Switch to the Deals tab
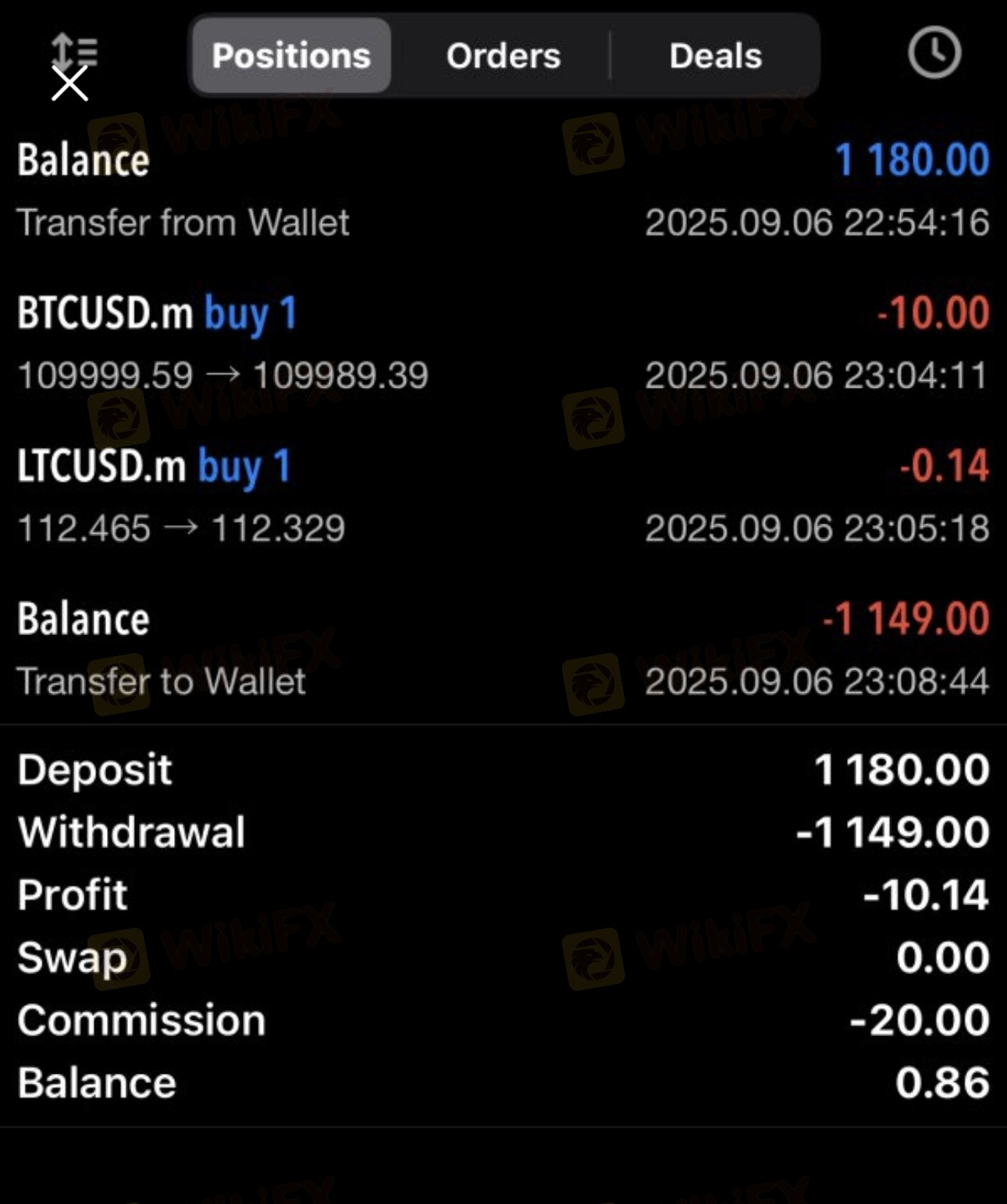The height and width of the screenshot is (1204, 1007). click(715, 55)
